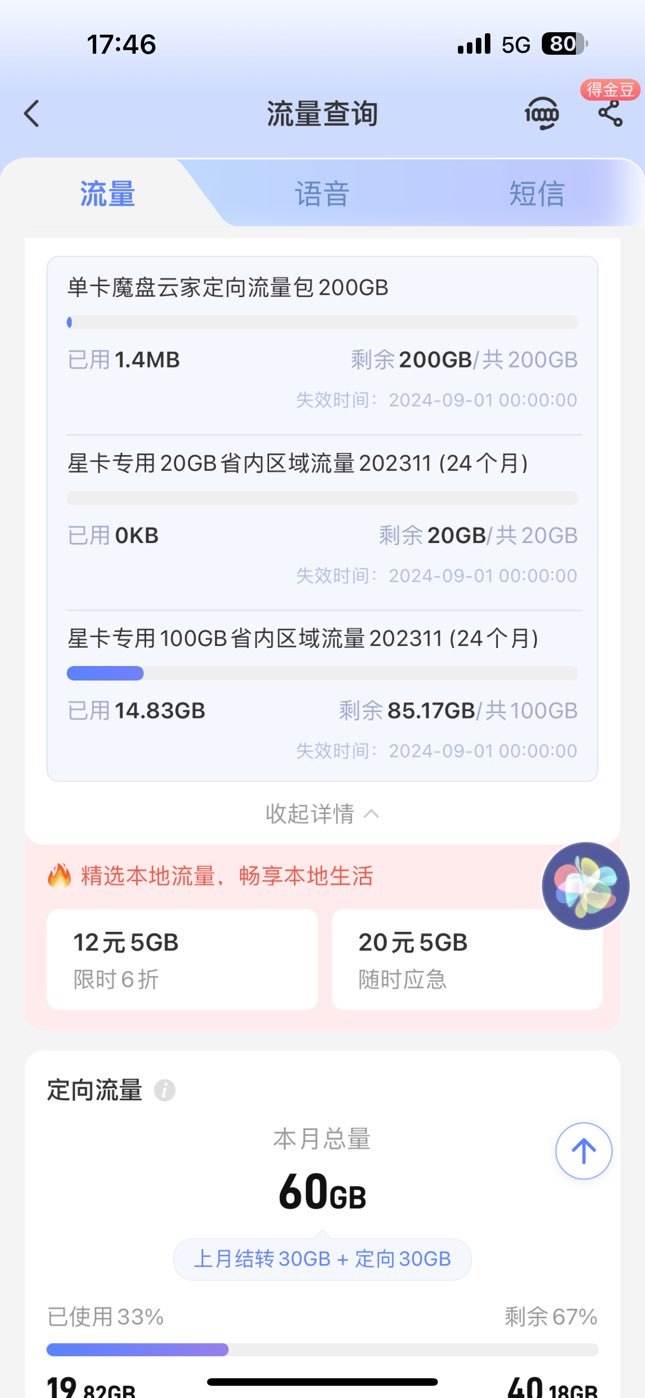Open the customer service headset icon

(541, 113)
